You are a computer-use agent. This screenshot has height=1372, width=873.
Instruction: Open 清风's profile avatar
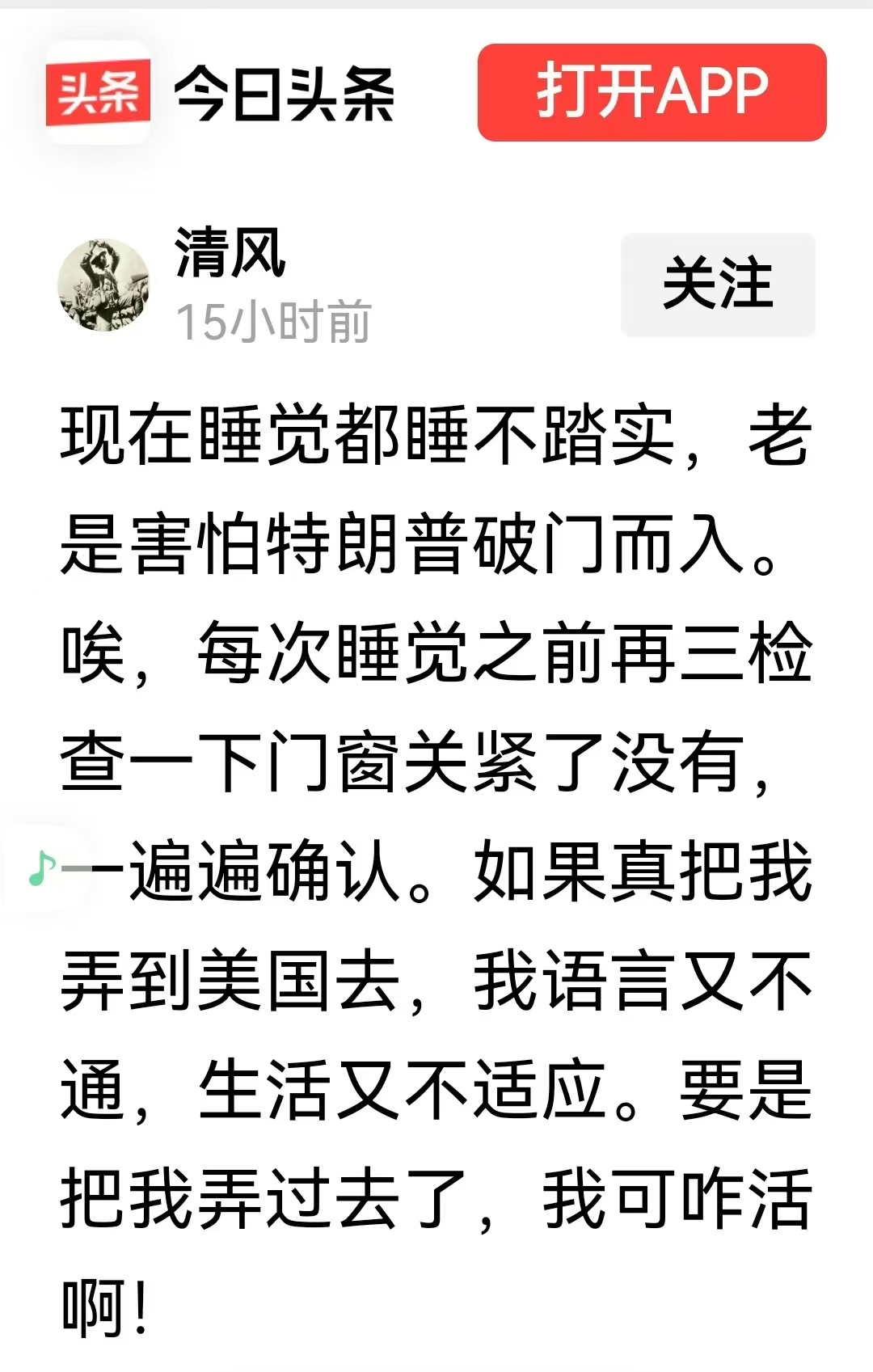click(x=104, y=285)
